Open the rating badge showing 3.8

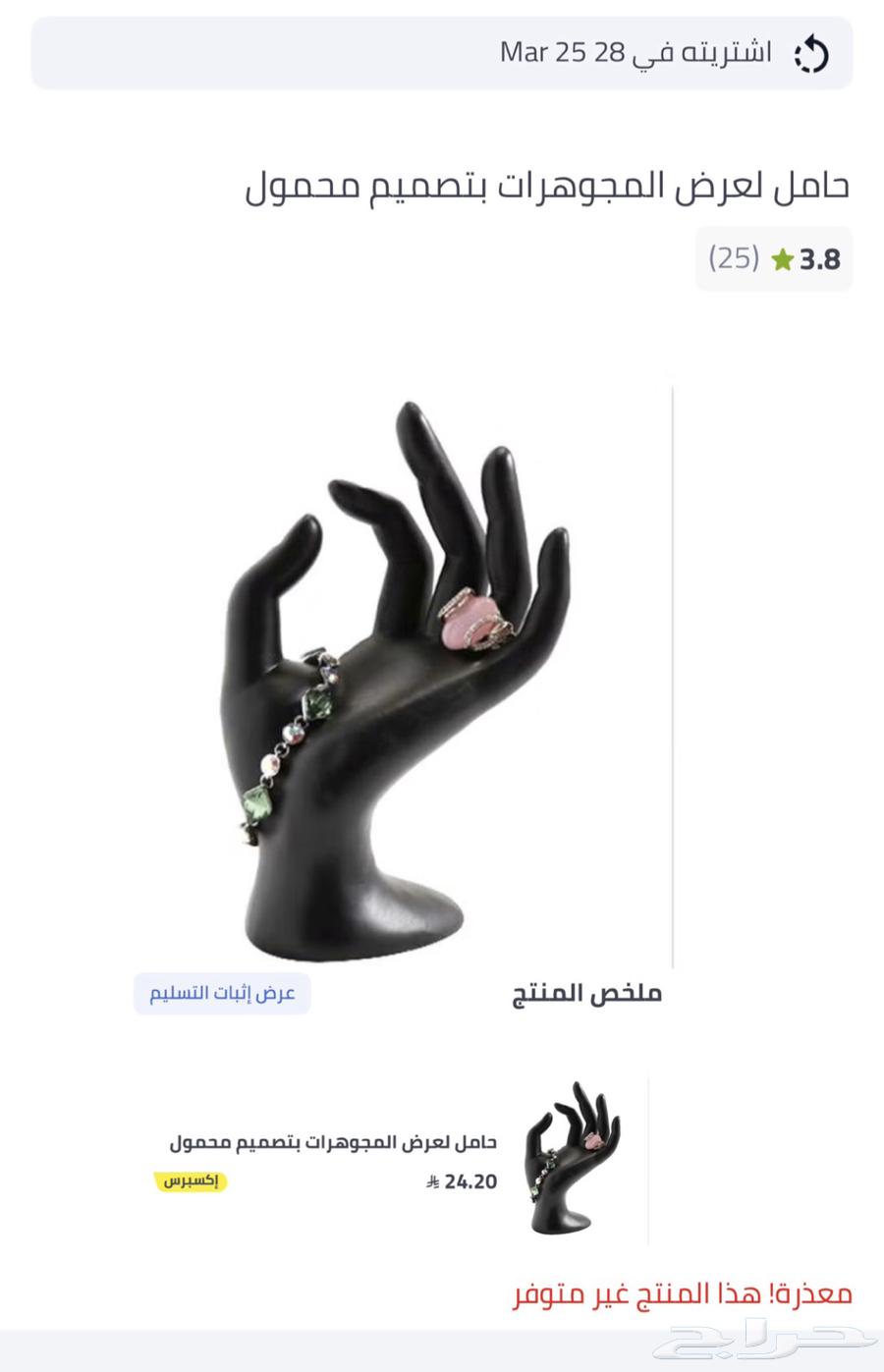coord(774,258)
